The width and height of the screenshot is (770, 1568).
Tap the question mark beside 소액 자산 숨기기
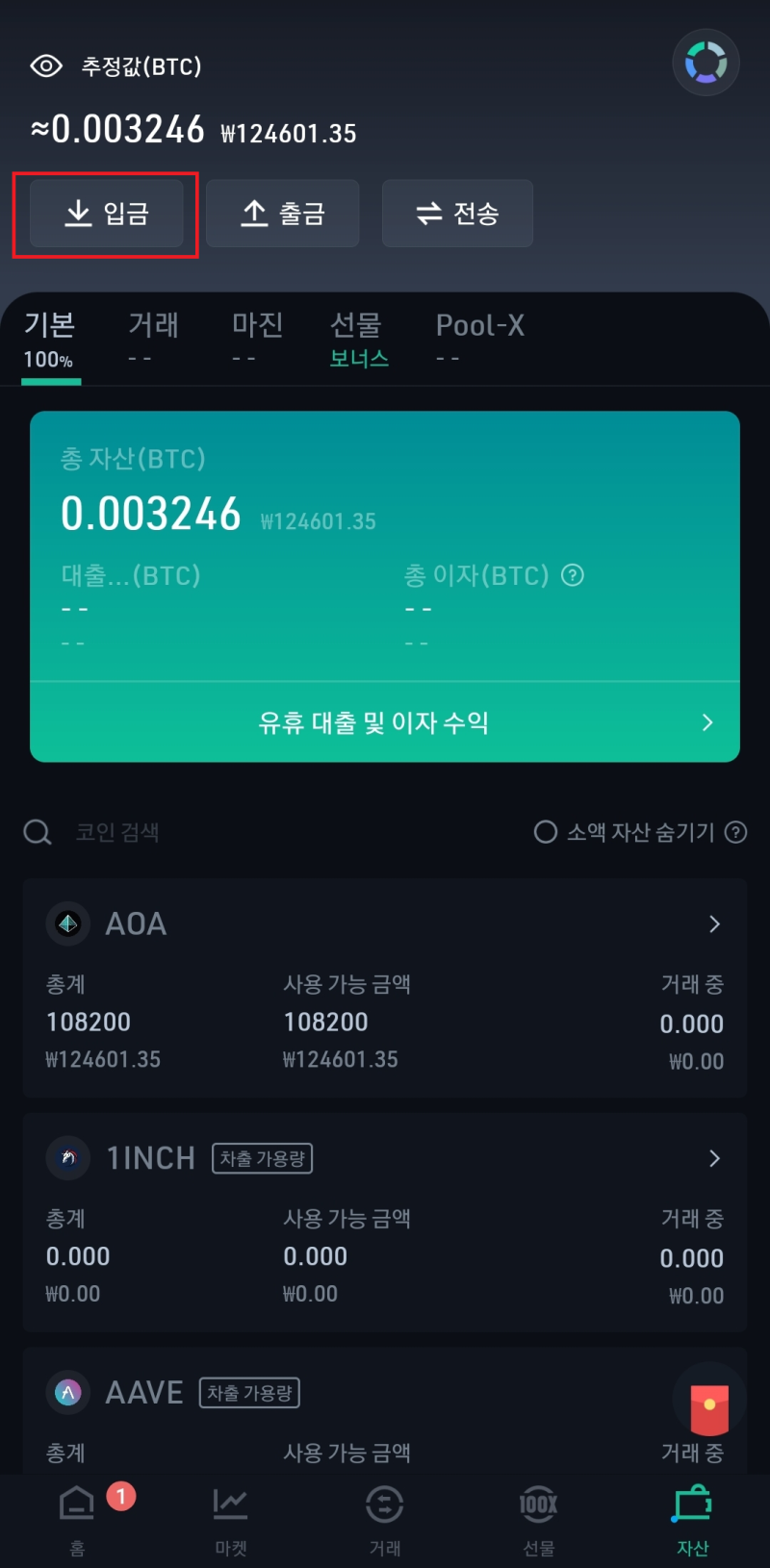[x=734, y=831]
